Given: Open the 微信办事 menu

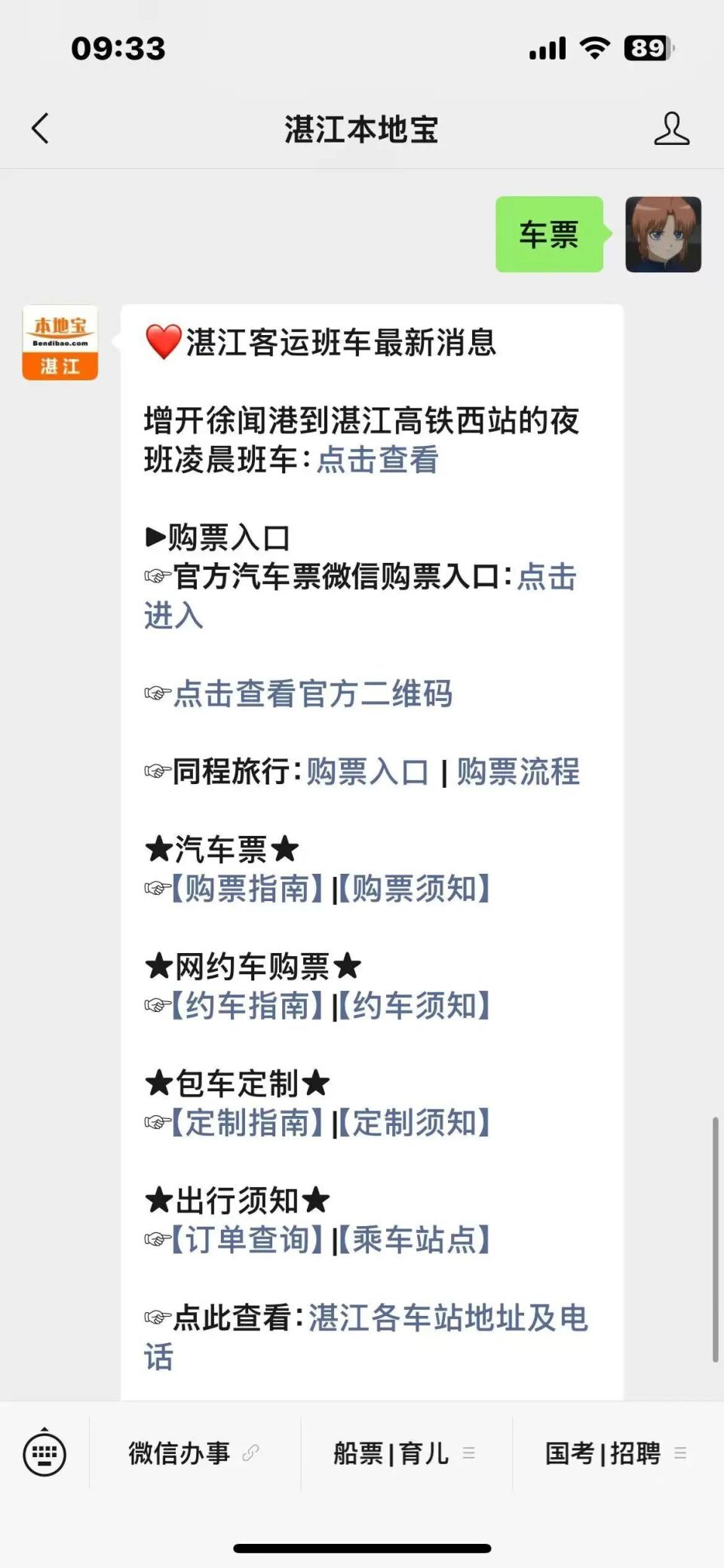Looking at the screenshot, I should coord(179,1453).
